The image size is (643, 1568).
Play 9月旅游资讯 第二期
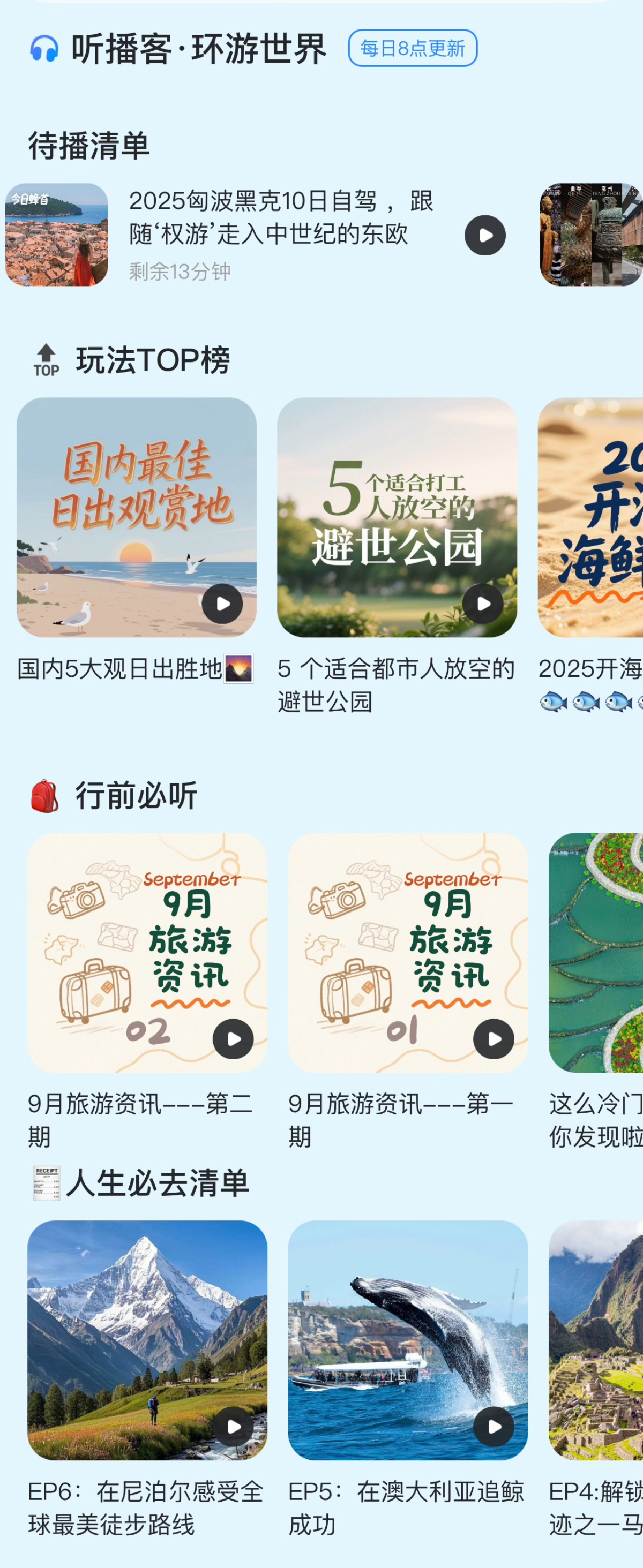pos(233,1039)
